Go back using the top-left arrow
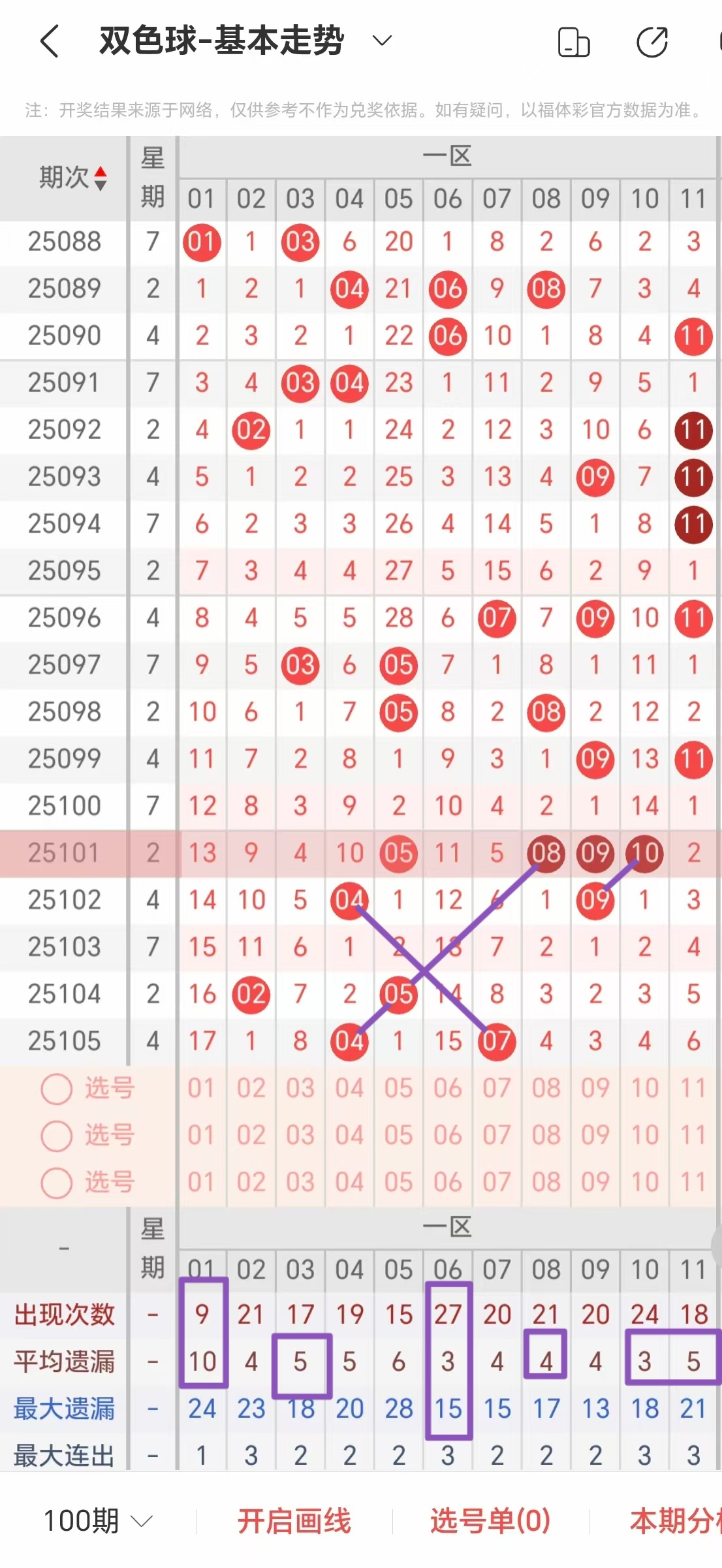The width and height of the screenshot is (722, 1568). (50, 42)
